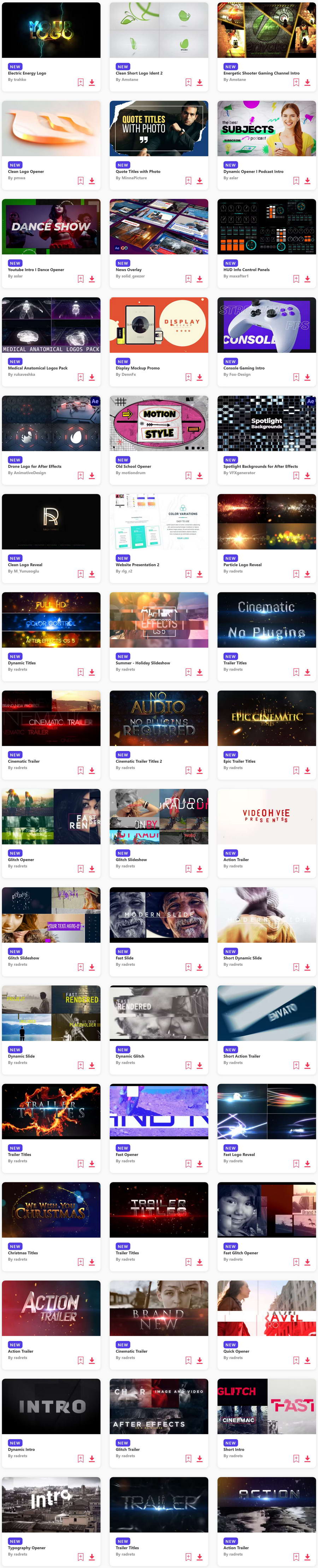The width and height of the screenshot is (318, 1568).
Task: Open the News Overlay template
Action: [x=158, y=226]
